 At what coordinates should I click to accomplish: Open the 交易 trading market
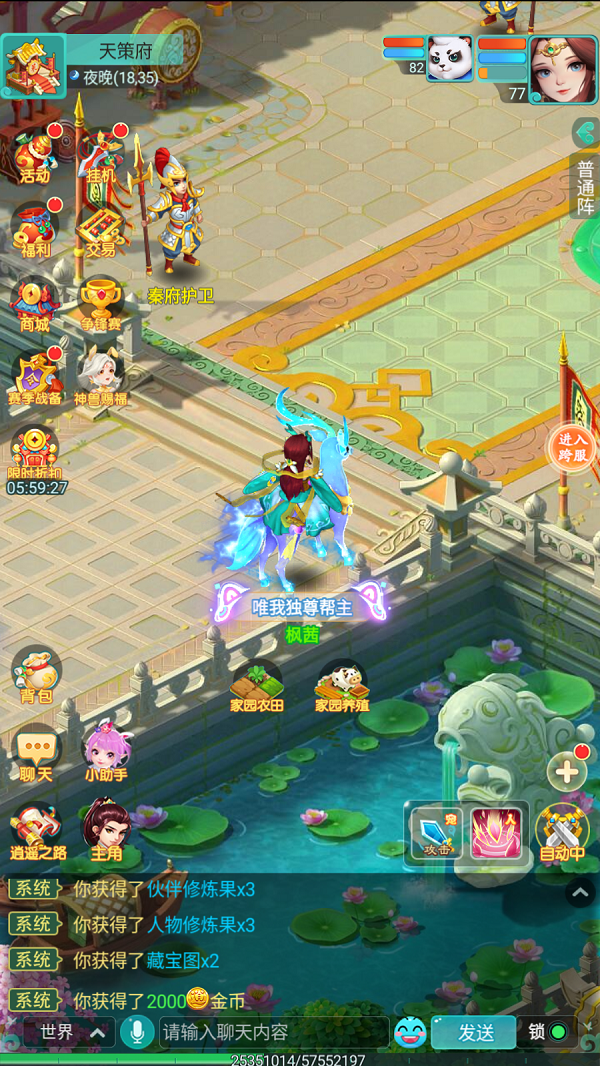coord(101,229)
